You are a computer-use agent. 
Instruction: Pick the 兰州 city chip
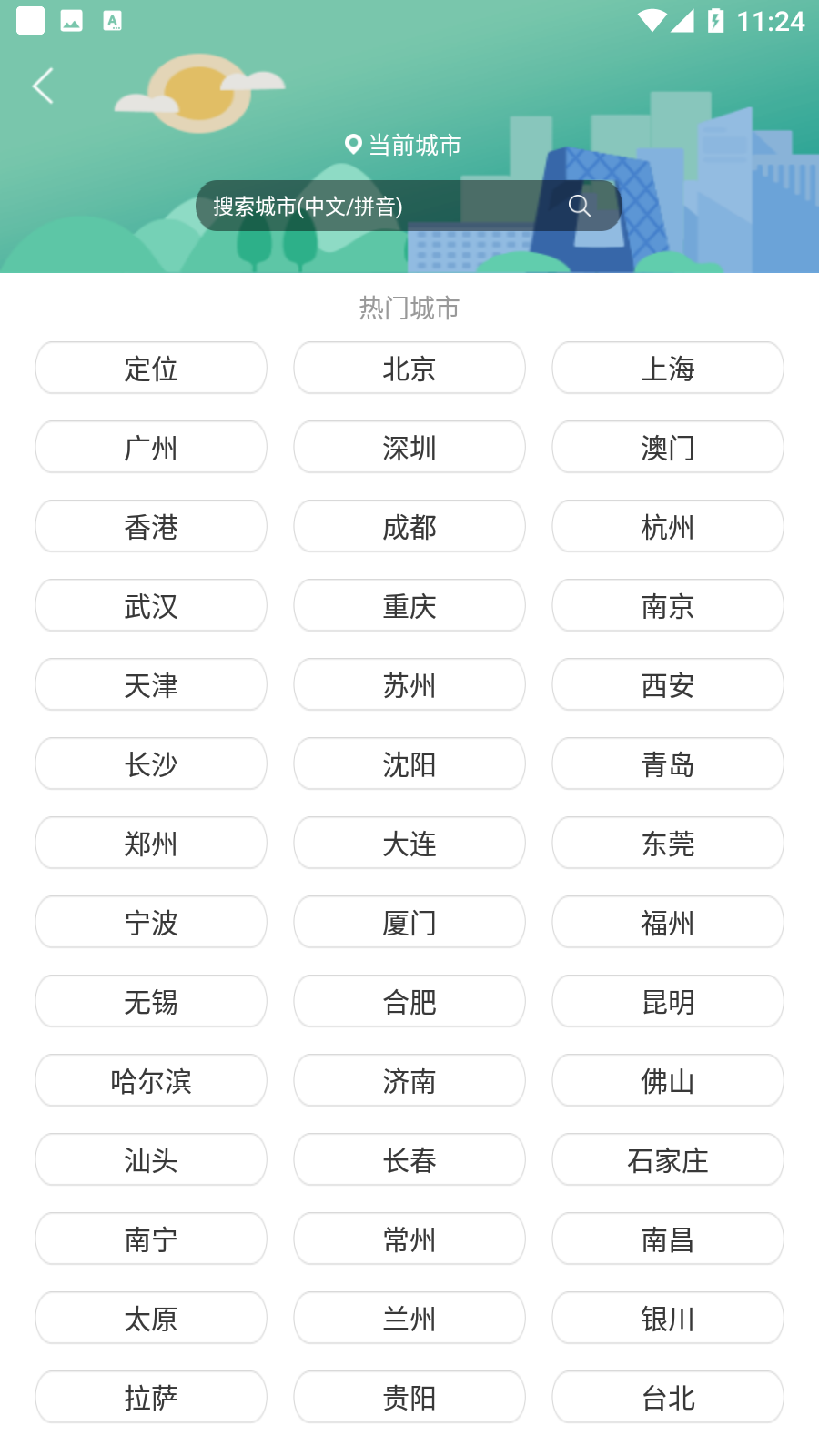coord(409,1319)
